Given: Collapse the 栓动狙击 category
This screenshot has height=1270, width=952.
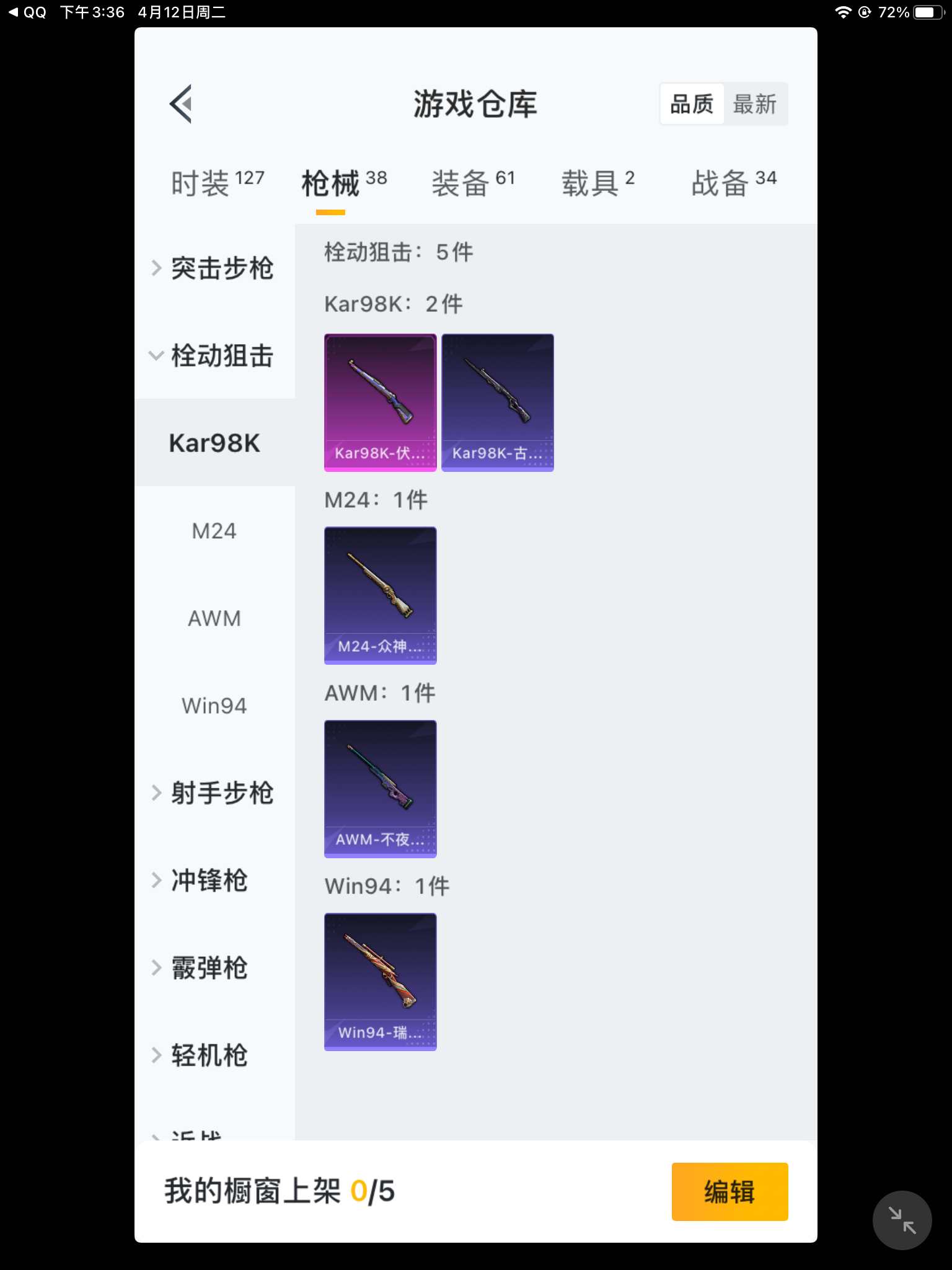Looking at the screenshot, I should tap(214, 355).
